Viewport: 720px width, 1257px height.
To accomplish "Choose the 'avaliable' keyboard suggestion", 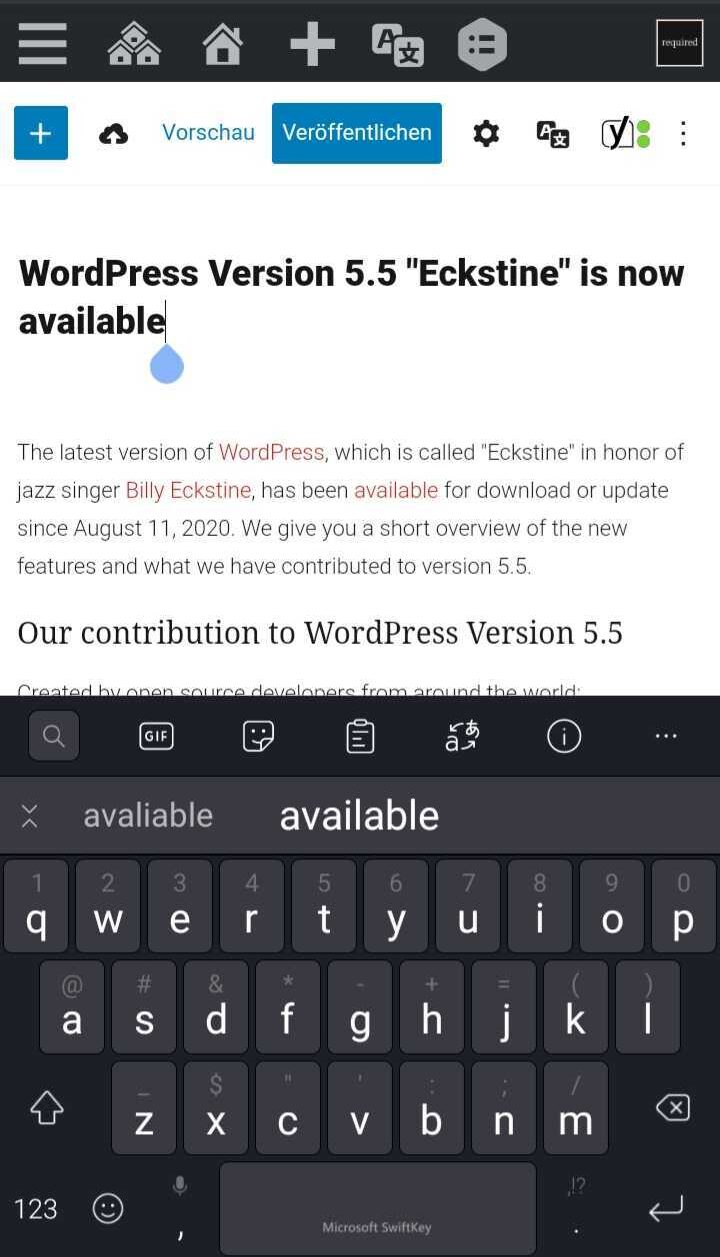I will coord(148,816).
